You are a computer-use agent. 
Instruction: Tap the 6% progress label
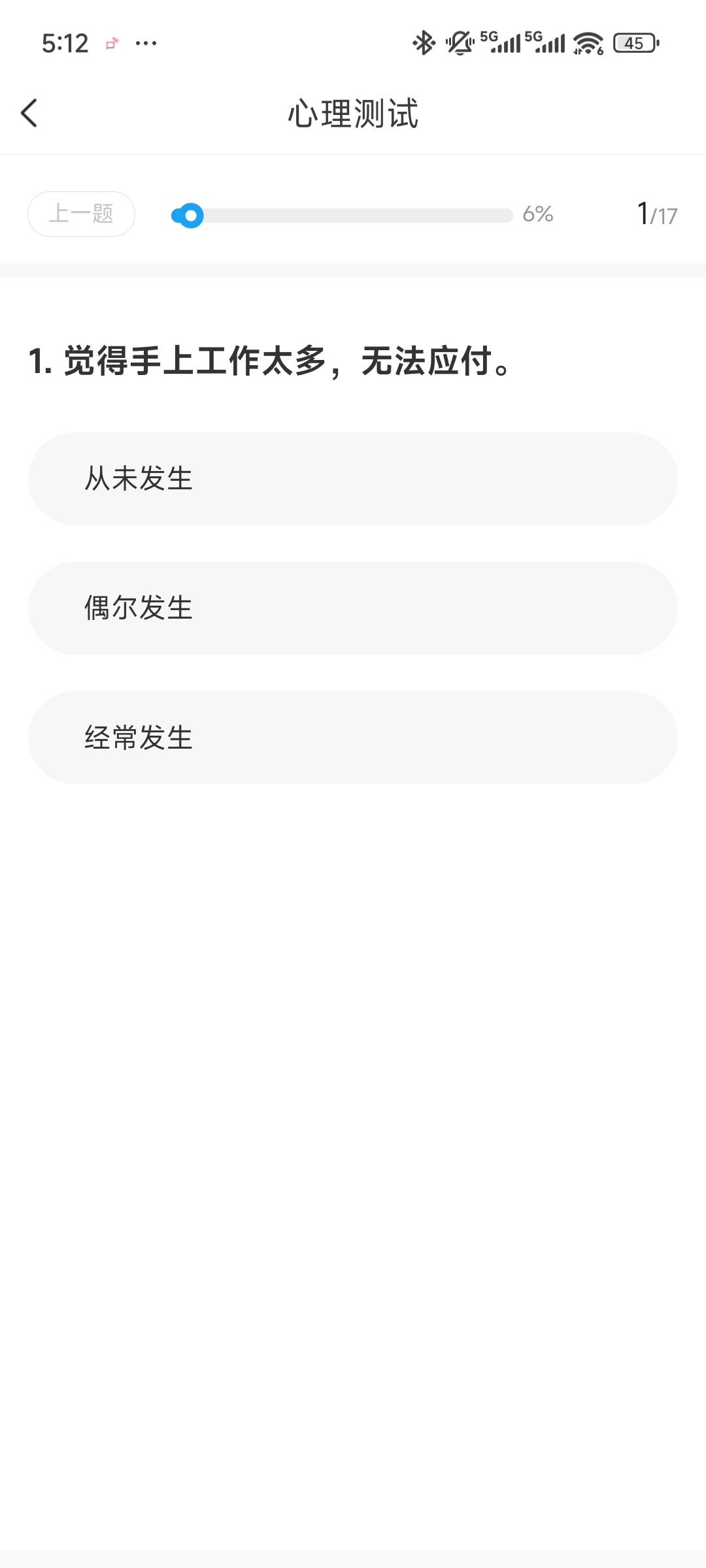coord(539,214)
